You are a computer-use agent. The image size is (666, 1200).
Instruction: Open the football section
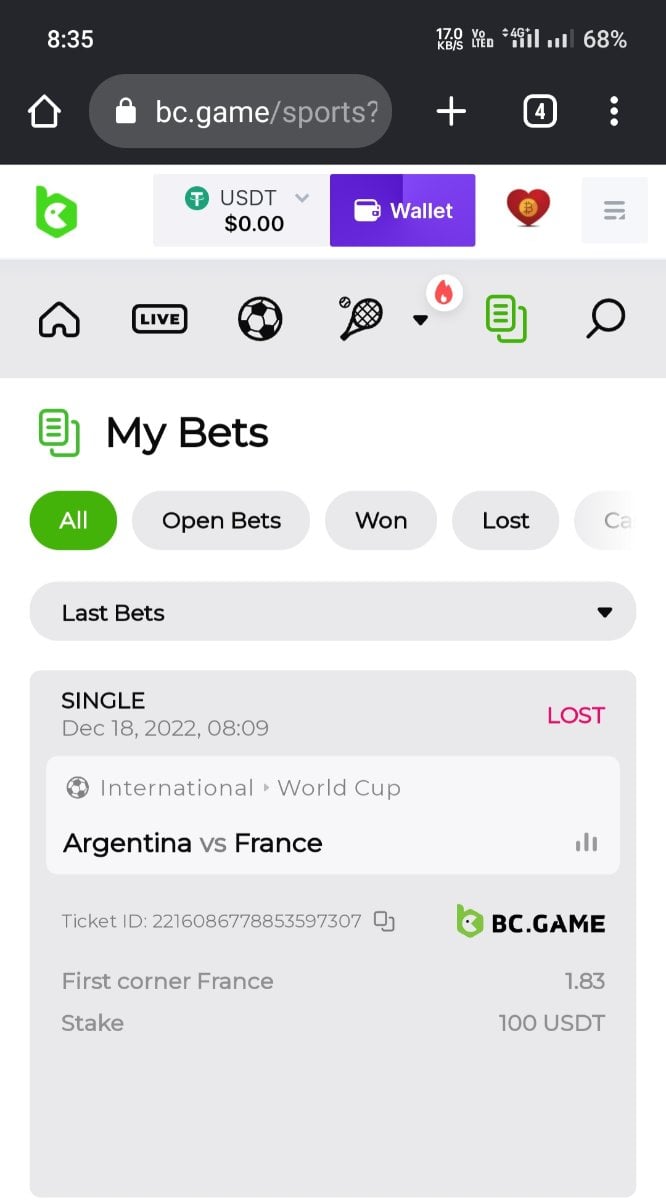pos(259,320)
